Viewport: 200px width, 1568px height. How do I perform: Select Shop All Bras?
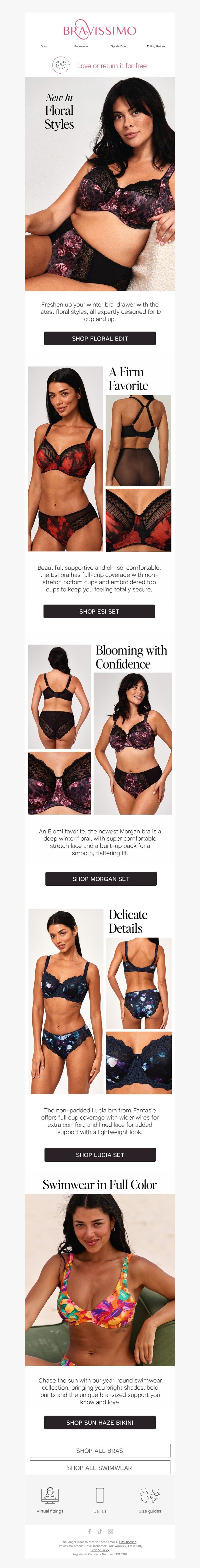(100, 1450)
